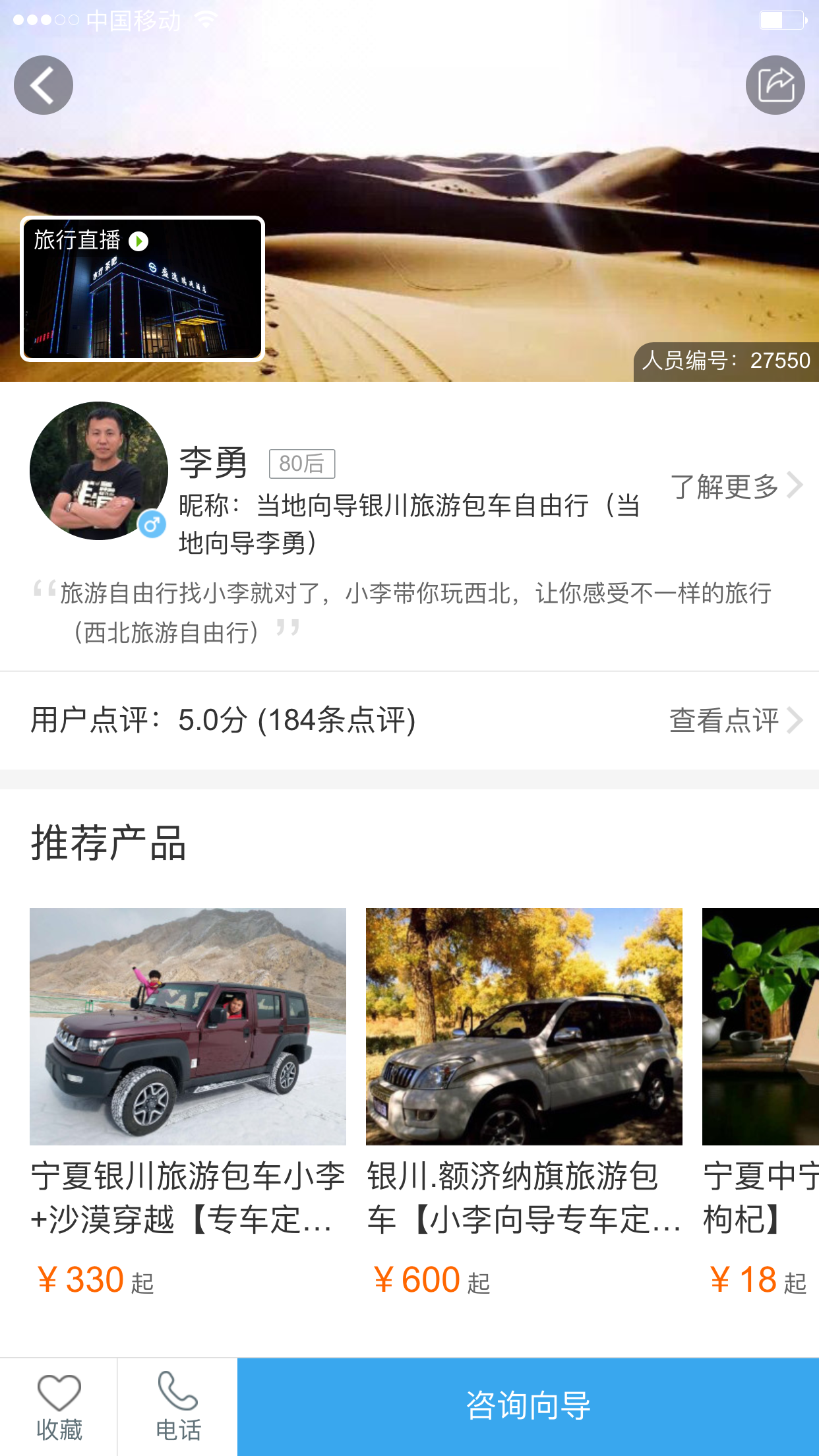
Task: Add guide to favorites with 收藏
Action: tap(59, 1407)
